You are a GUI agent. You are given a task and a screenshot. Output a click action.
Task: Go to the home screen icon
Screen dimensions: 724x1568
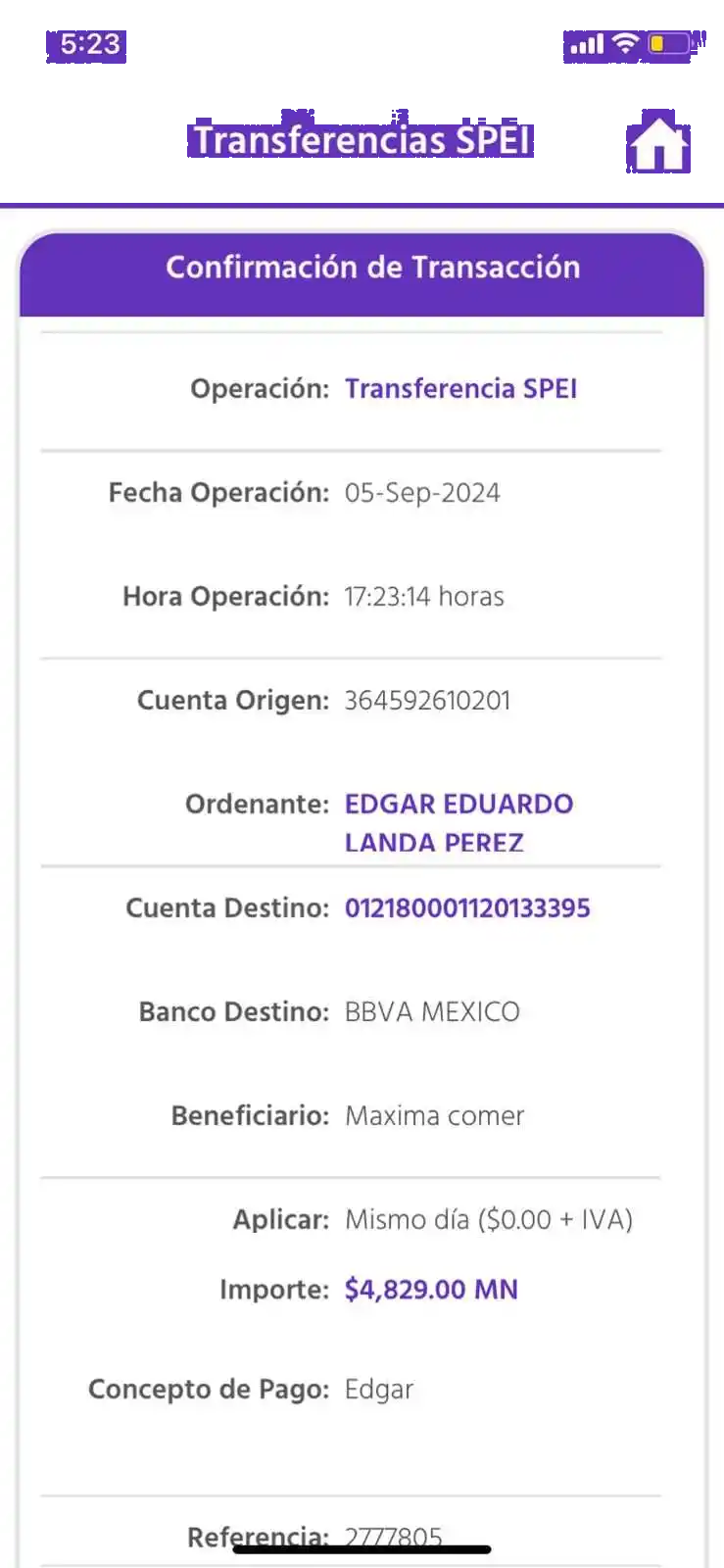tap(658, 143)
